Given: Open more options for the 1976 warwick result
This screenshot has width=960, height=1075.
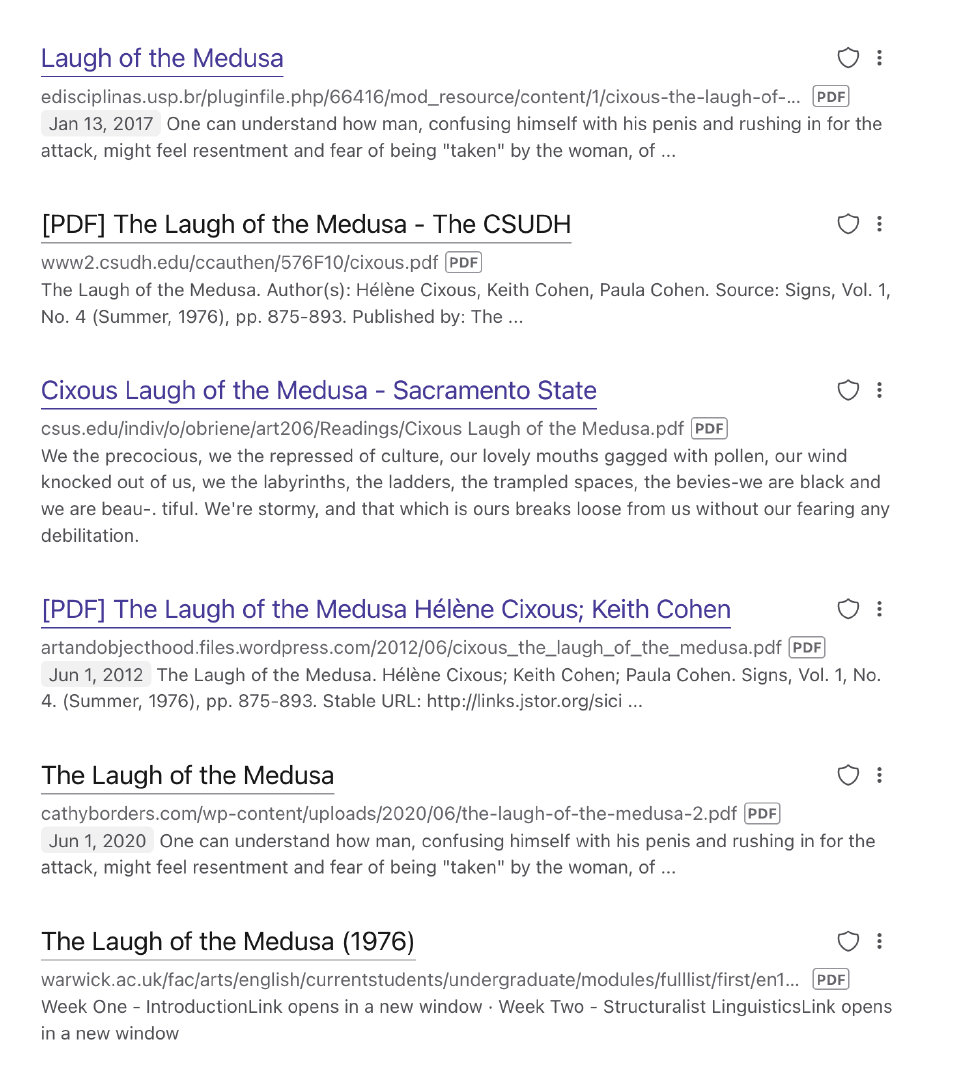Looking at the screenshot, I should (879, 941).
